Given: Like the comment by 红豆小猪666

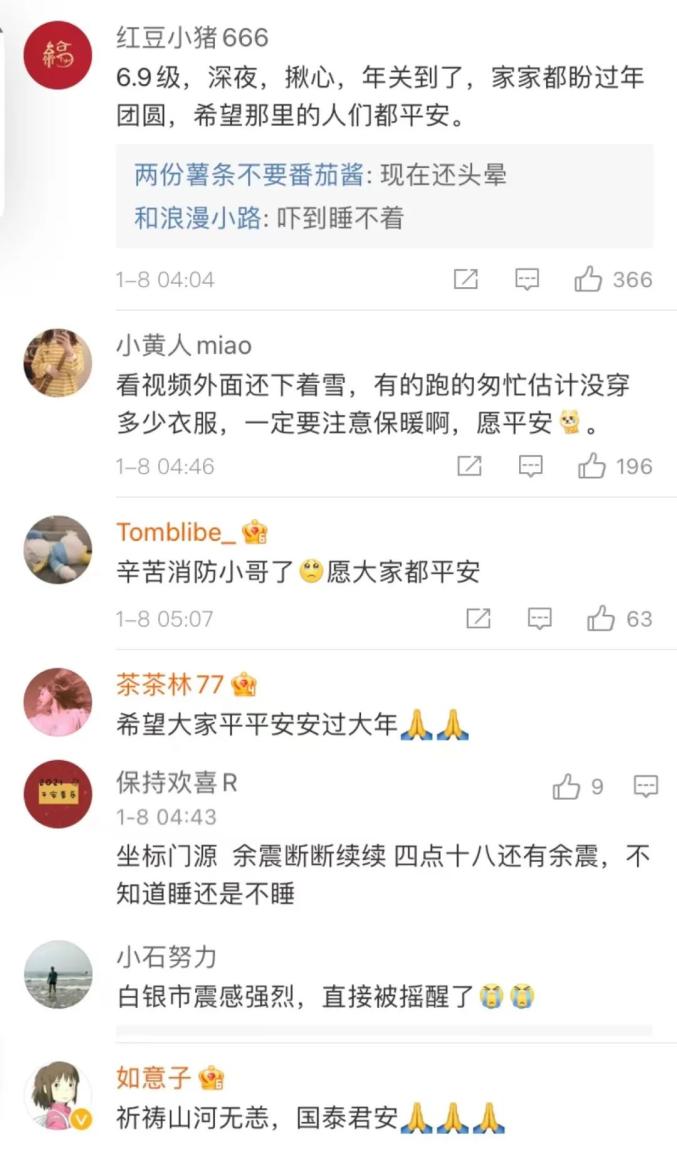Looking at the screenshot, I should pos(589,280).
